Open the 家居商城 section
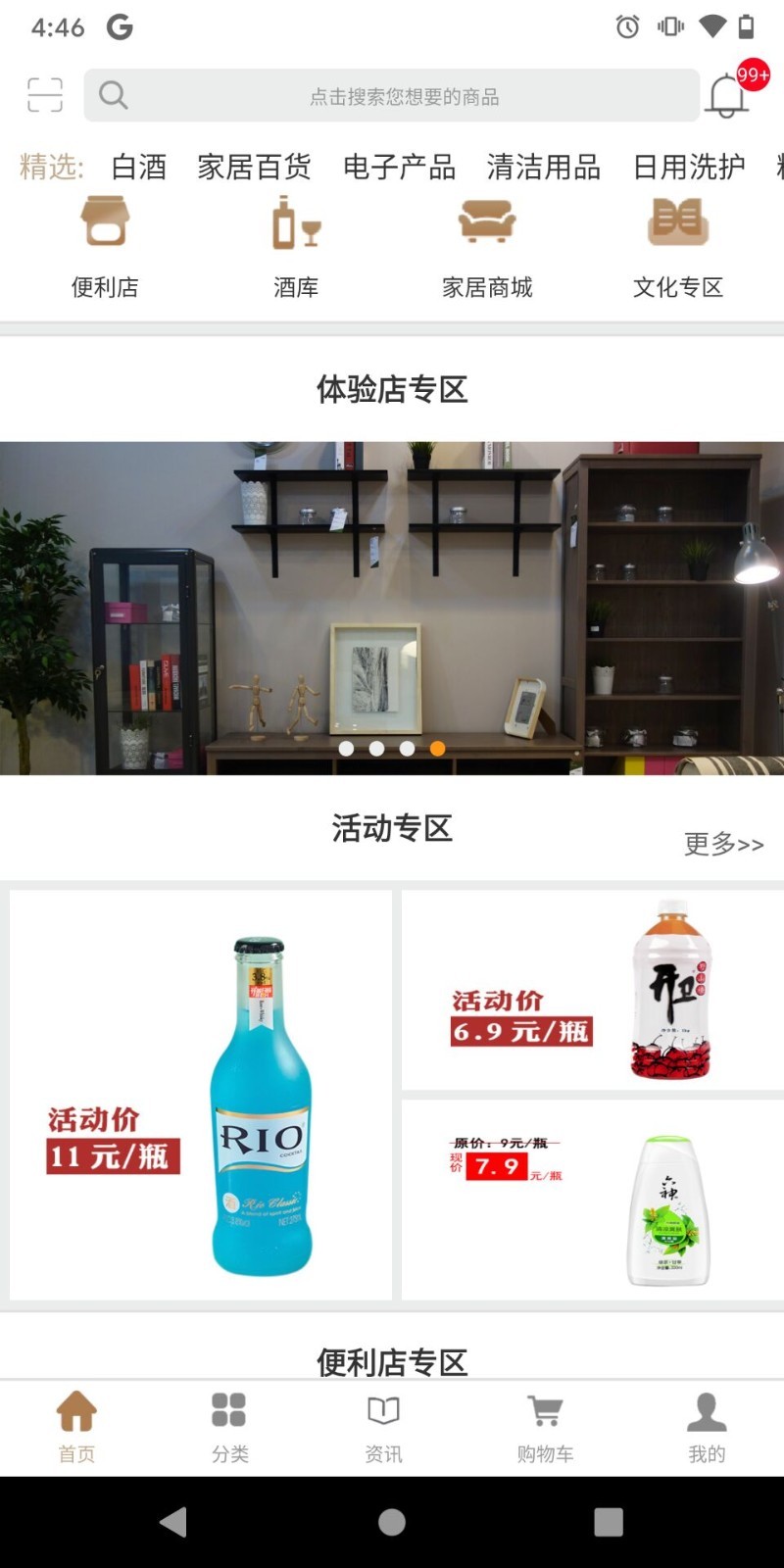 coord(487,247)
